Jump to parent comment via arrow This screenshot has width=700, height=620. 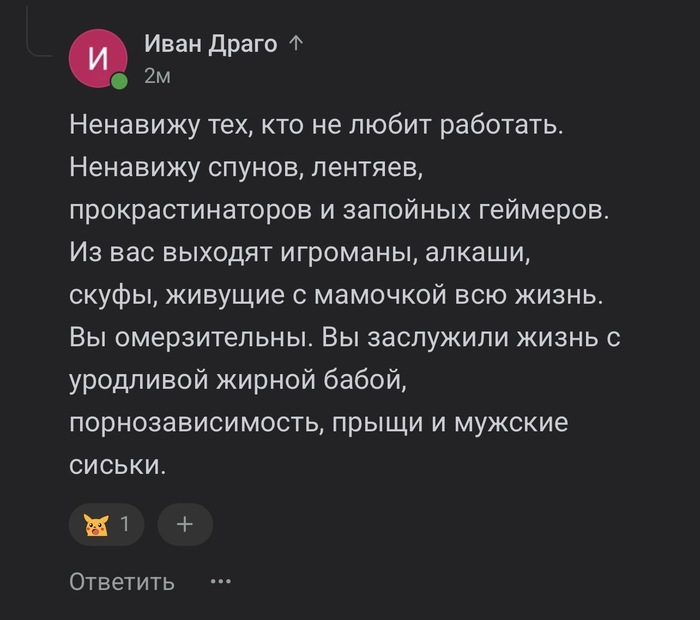point(295,43)
